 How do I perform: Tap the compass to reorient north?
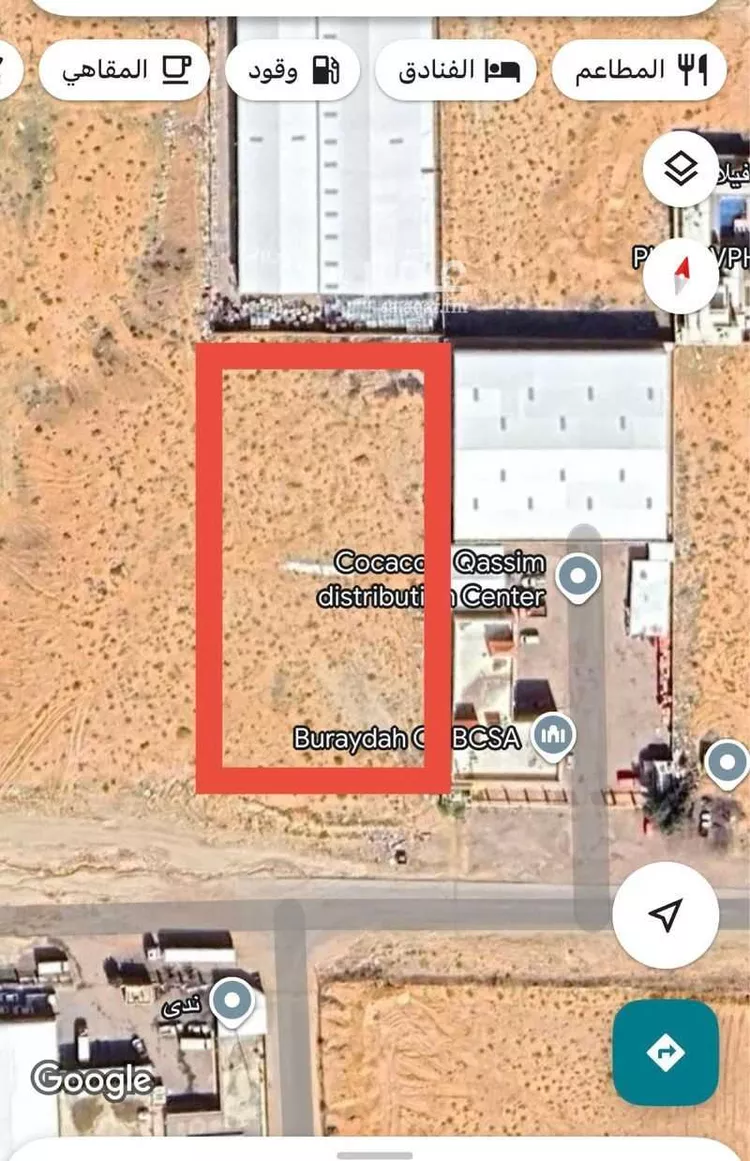coord(681,270)
